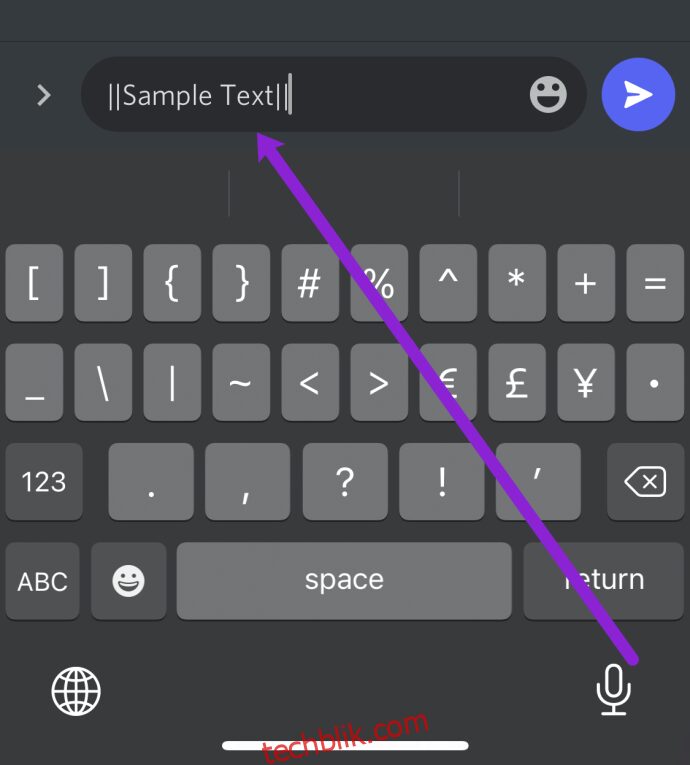Open the emoji picker in the message field
690x765 pixels.
(x=547, y=95)
